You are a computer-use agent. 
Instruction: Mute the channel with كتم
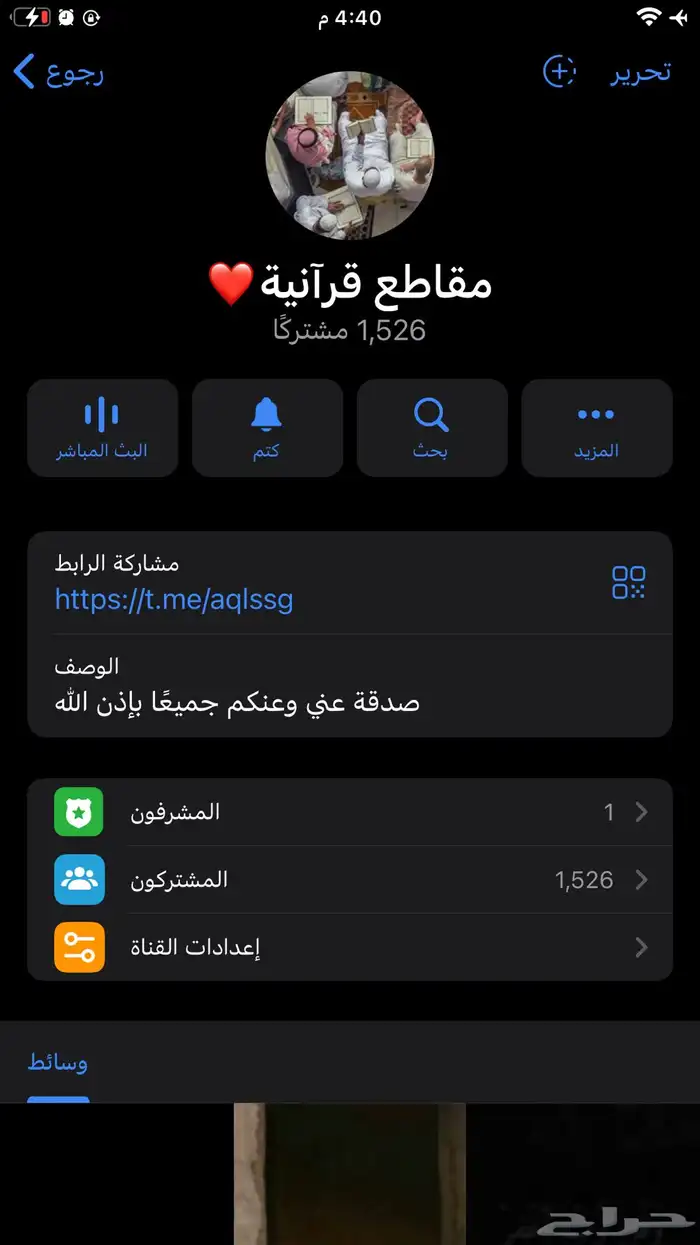267,428
